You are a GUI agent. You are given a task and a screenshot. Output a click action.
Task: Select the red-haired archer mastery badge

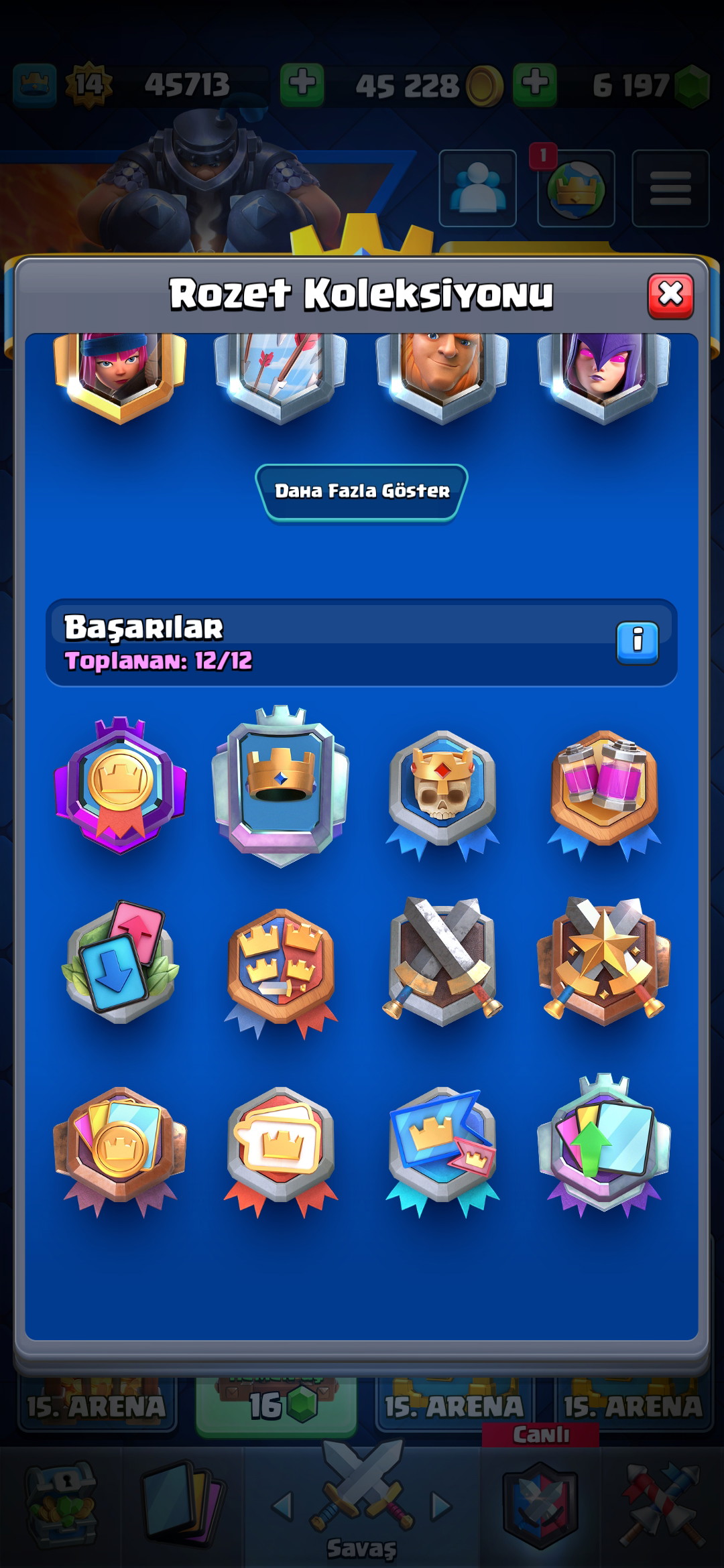(121, 378)
